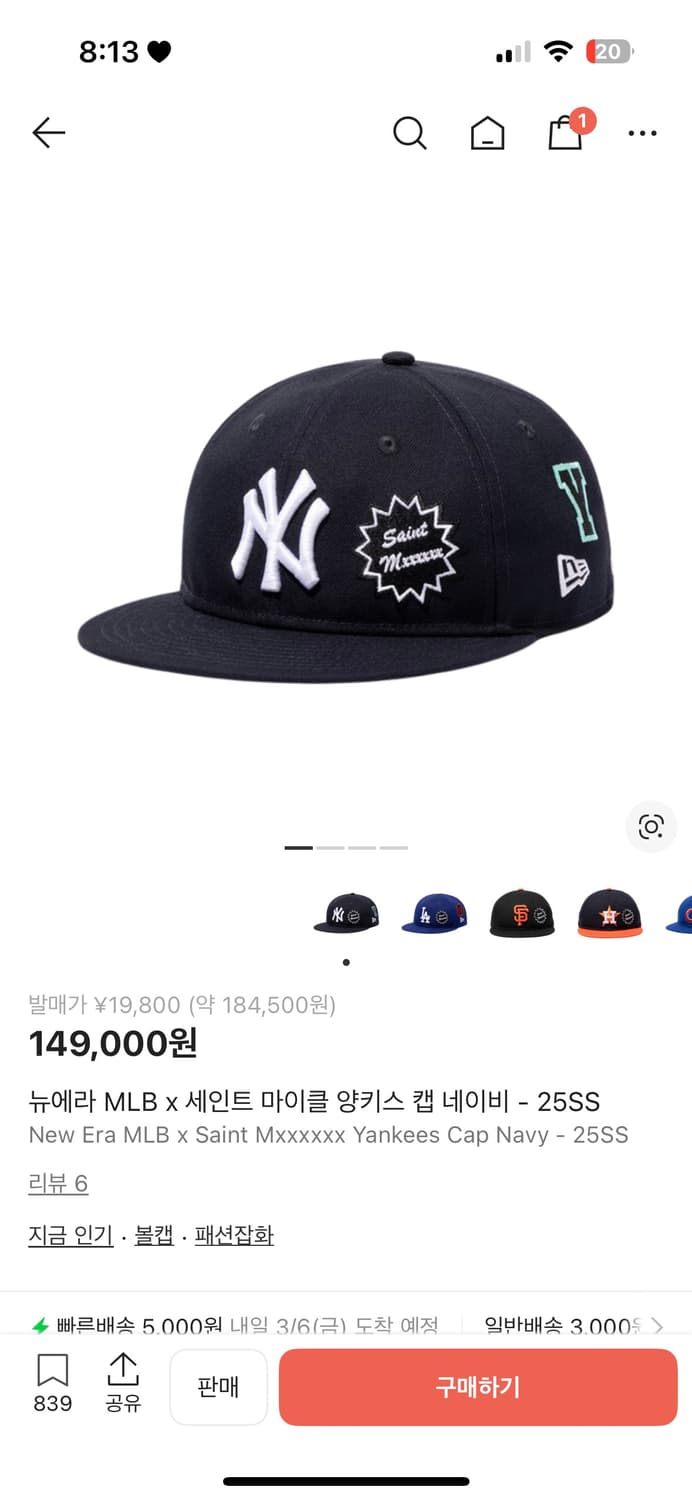
Task: Tap the 판매 sell button
Action: coord(218,1387)
